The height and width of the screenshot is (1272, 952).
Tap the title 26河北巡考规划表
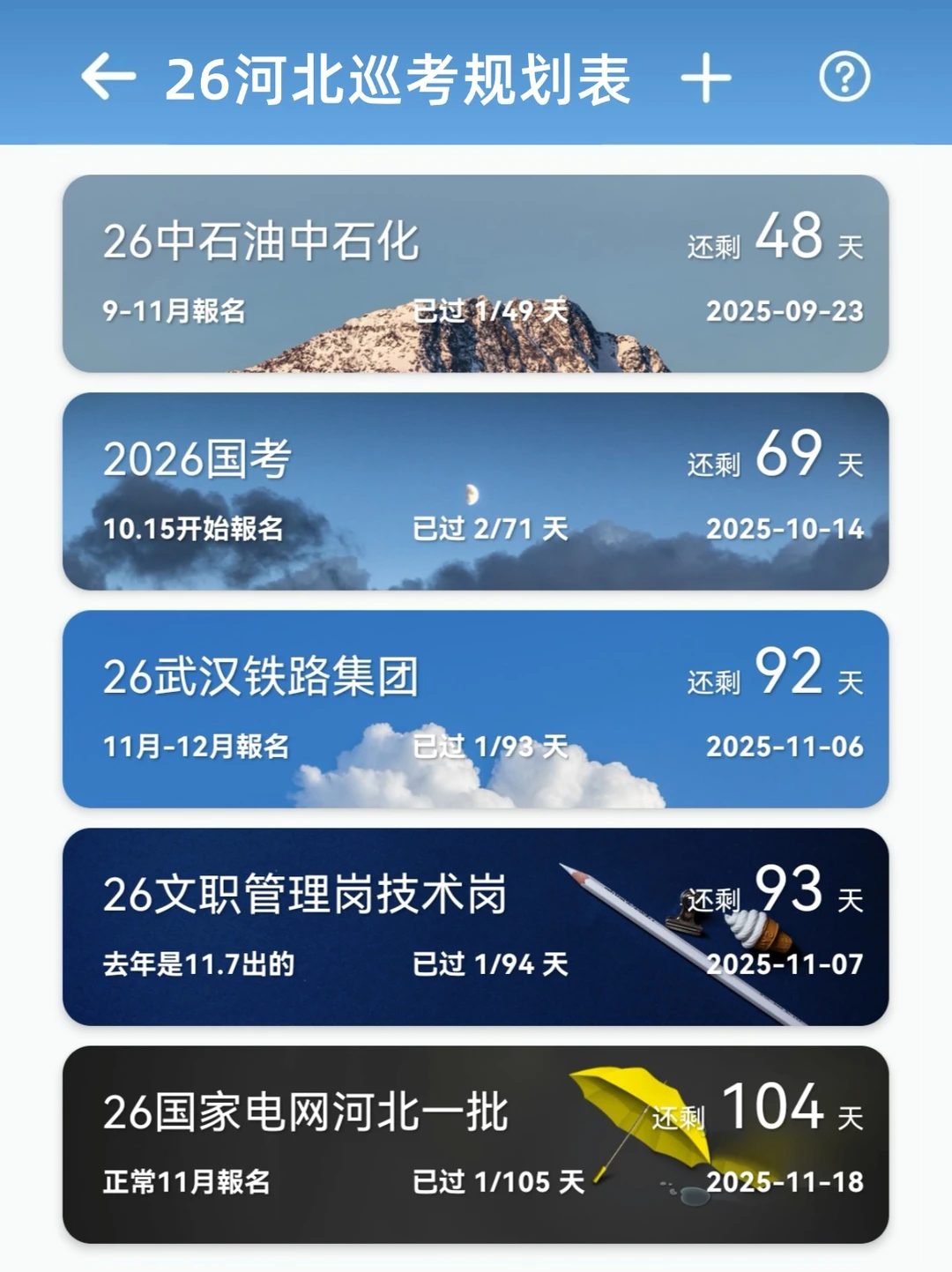pos(401,78)
